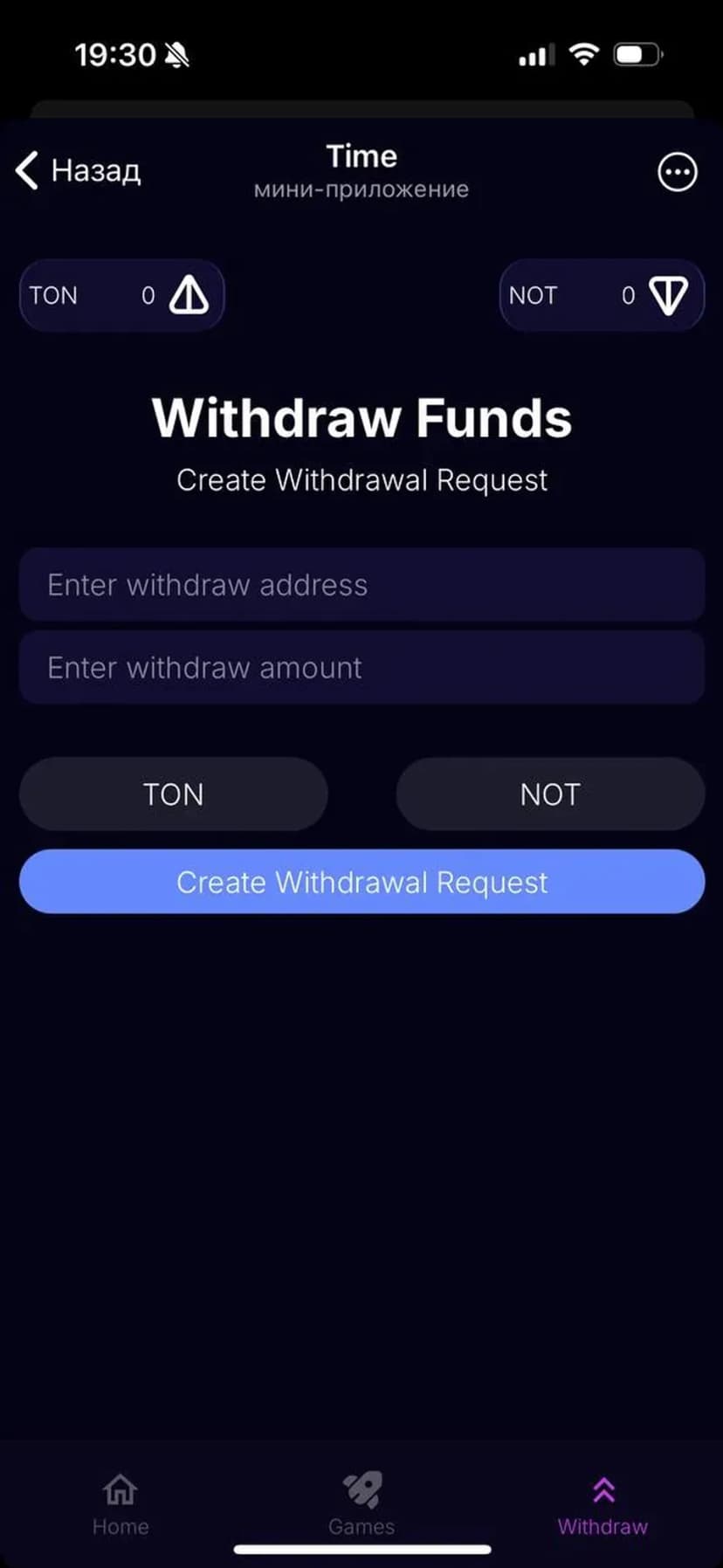Tap the TON balance chip at top
This screenshot has width=723, height=1568.
point(121,295)
